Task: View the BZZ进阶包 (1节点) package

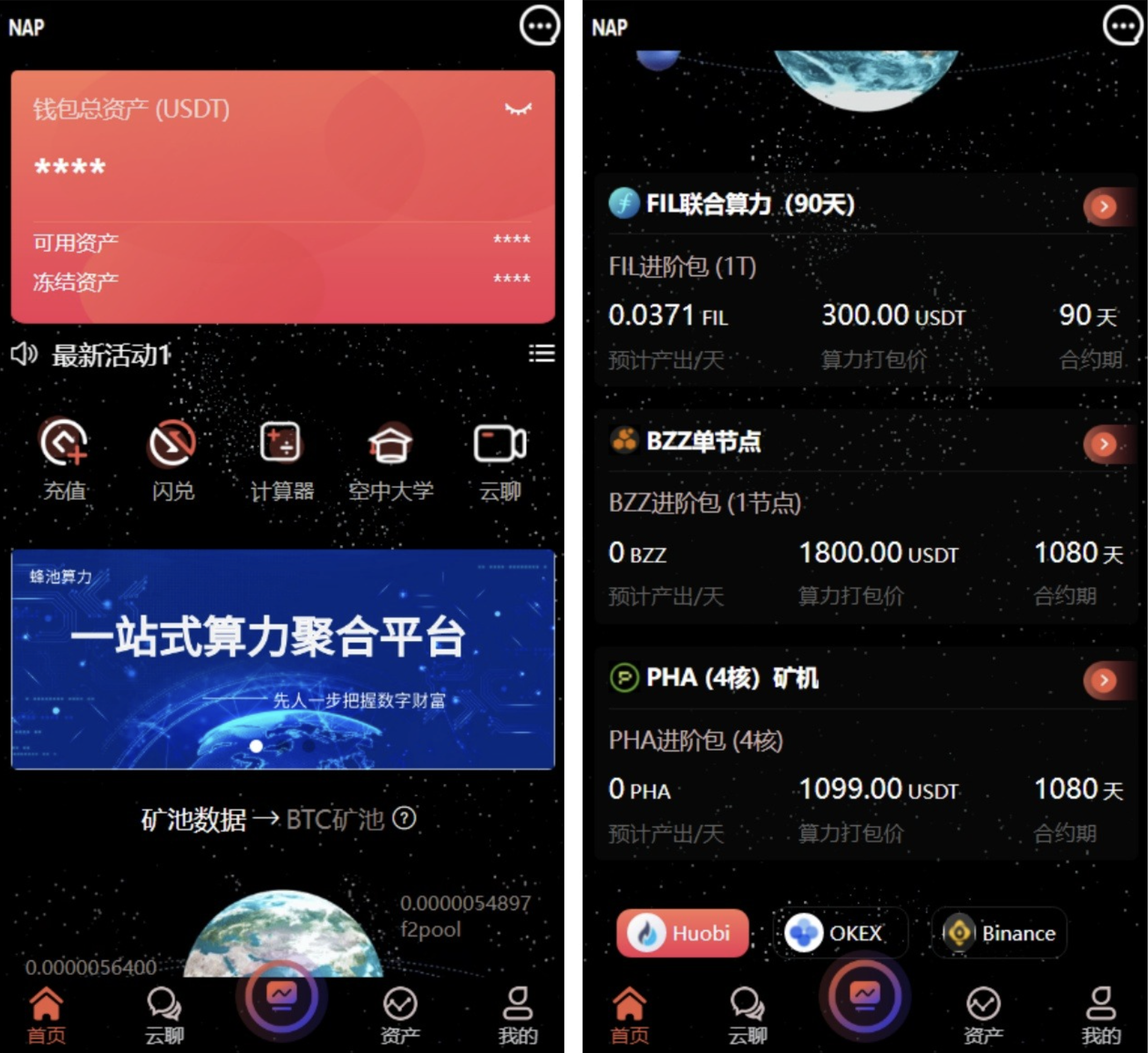Action: (705, 503)
